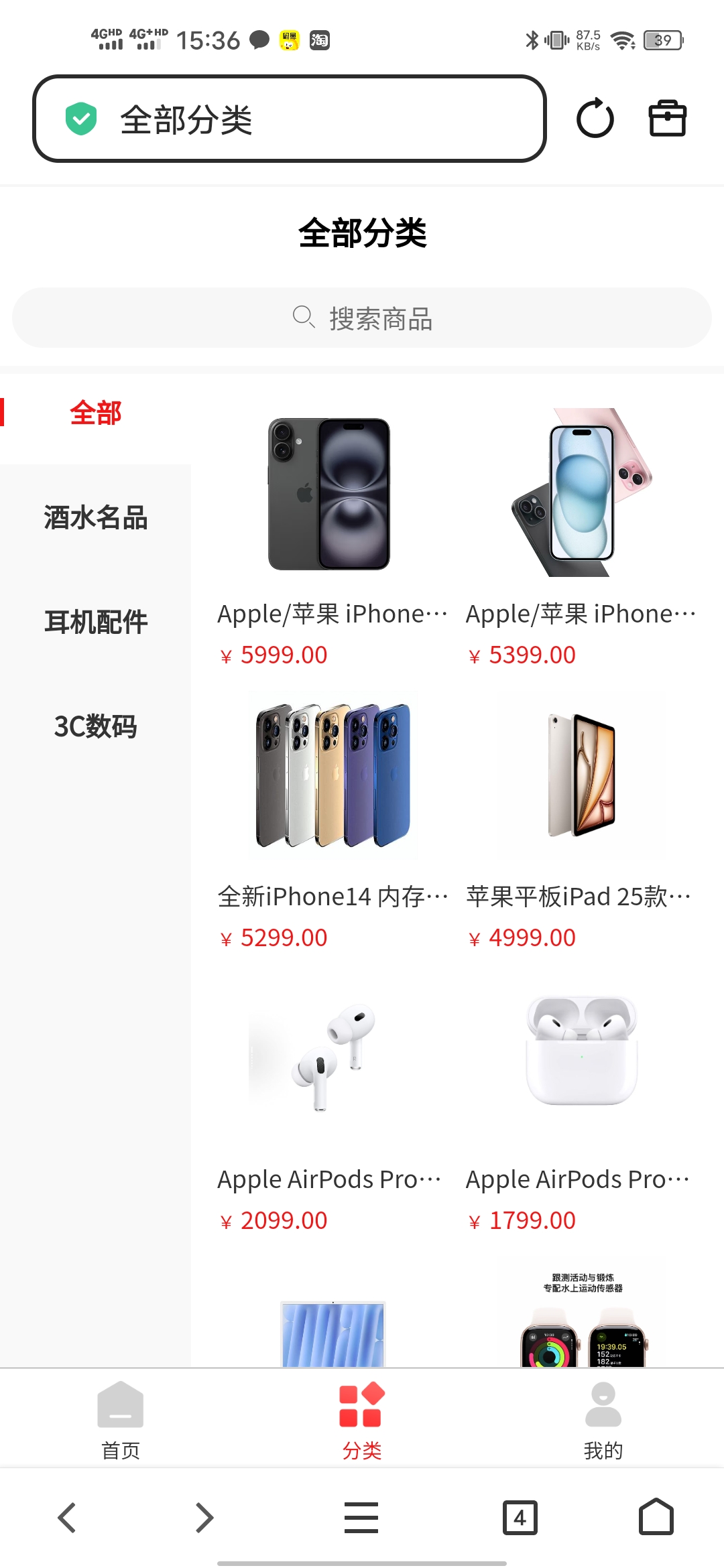This screenshot has height=1568, width=724.
Task: Switch to 耳机配件 category
Action: click(95, 622)
